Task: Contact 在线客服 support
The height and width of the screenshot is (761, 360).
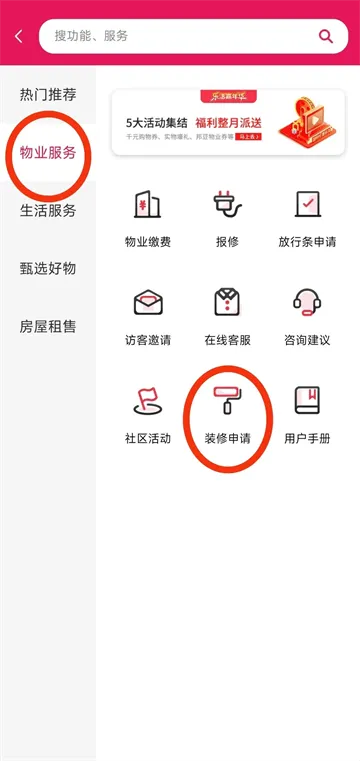Action: 228,317
